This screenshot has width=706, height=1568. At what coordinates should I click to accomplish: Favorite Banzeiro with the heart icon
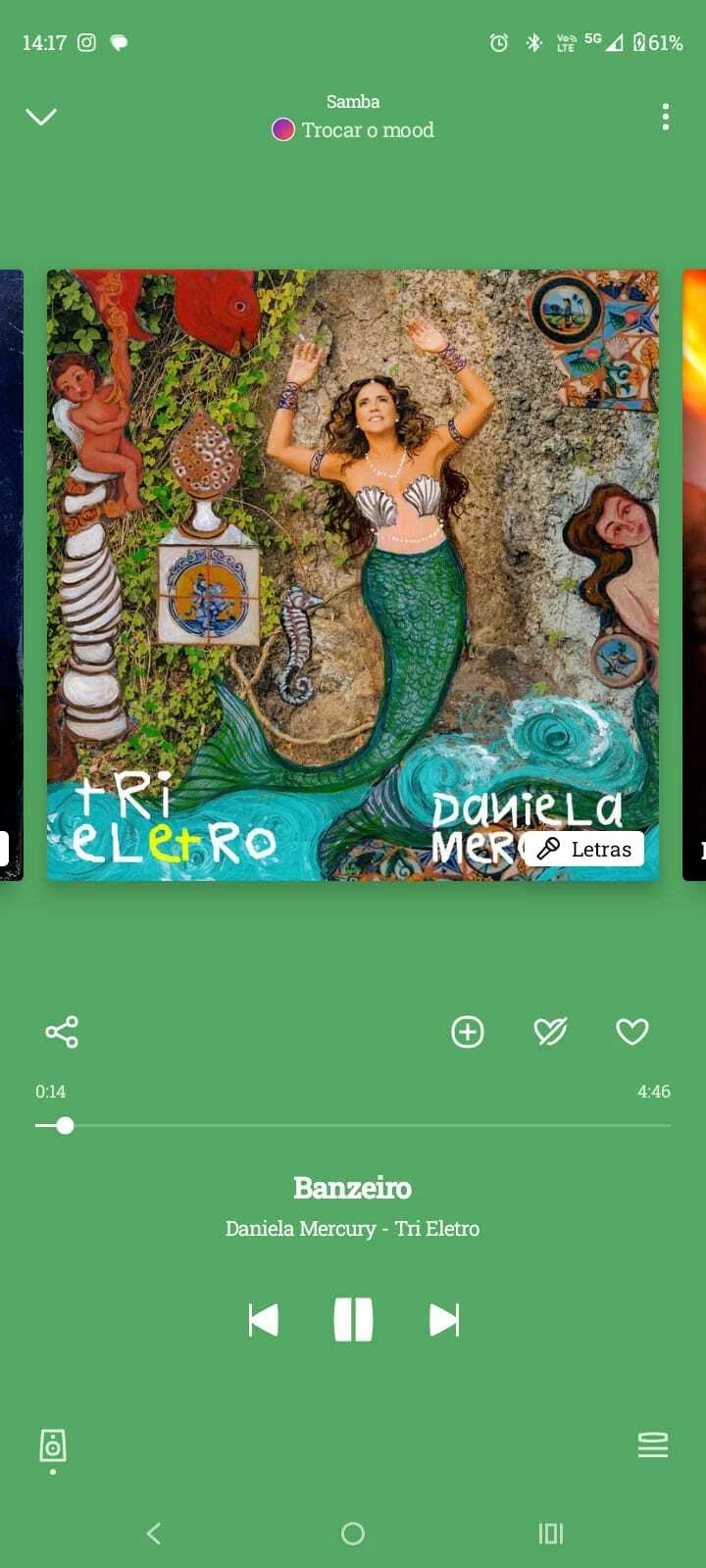click(631, 1032)
